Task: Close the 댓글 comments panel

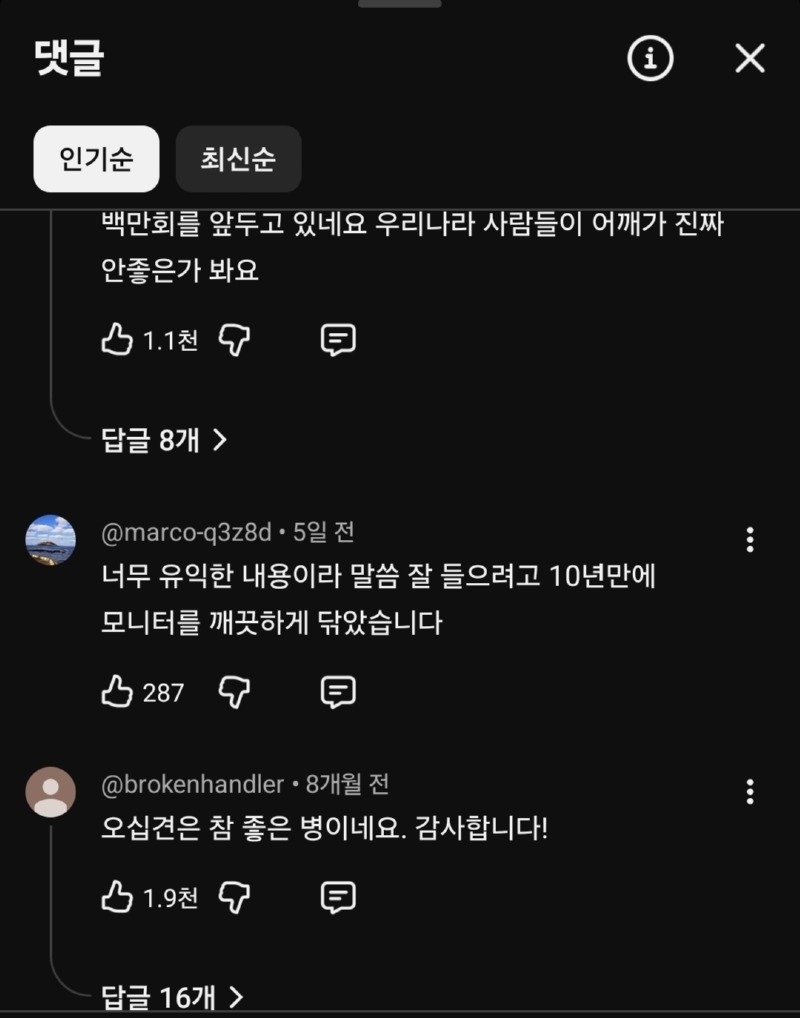Action: [x=749, y=60]
